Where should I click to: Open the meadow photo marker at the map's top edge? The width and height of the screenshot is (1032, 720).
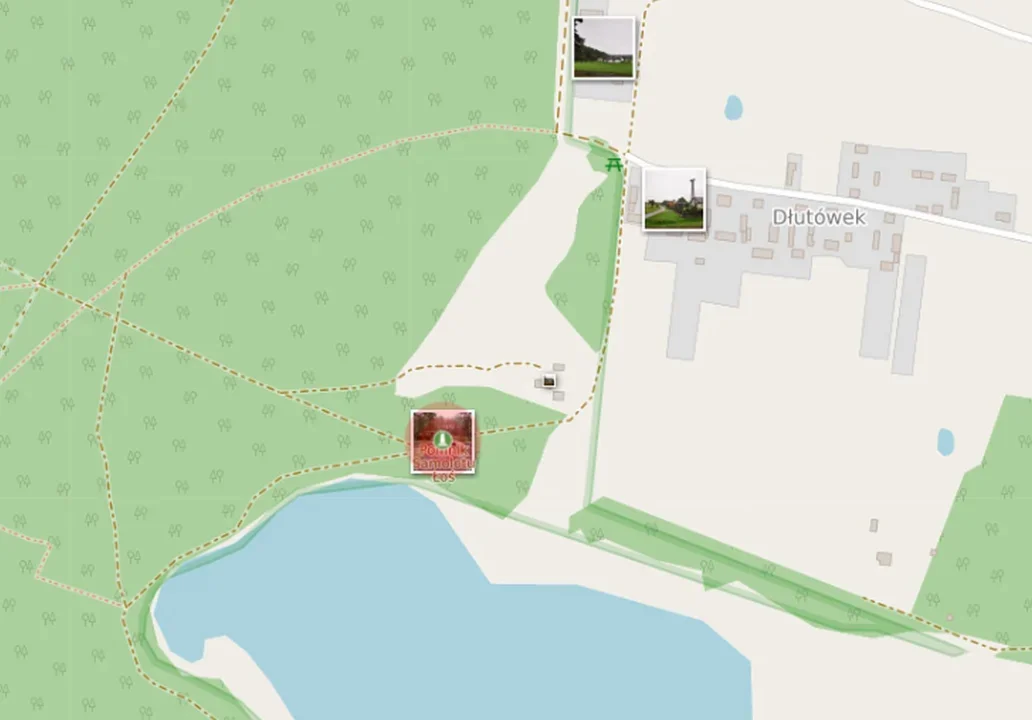(x=603, y=48)
